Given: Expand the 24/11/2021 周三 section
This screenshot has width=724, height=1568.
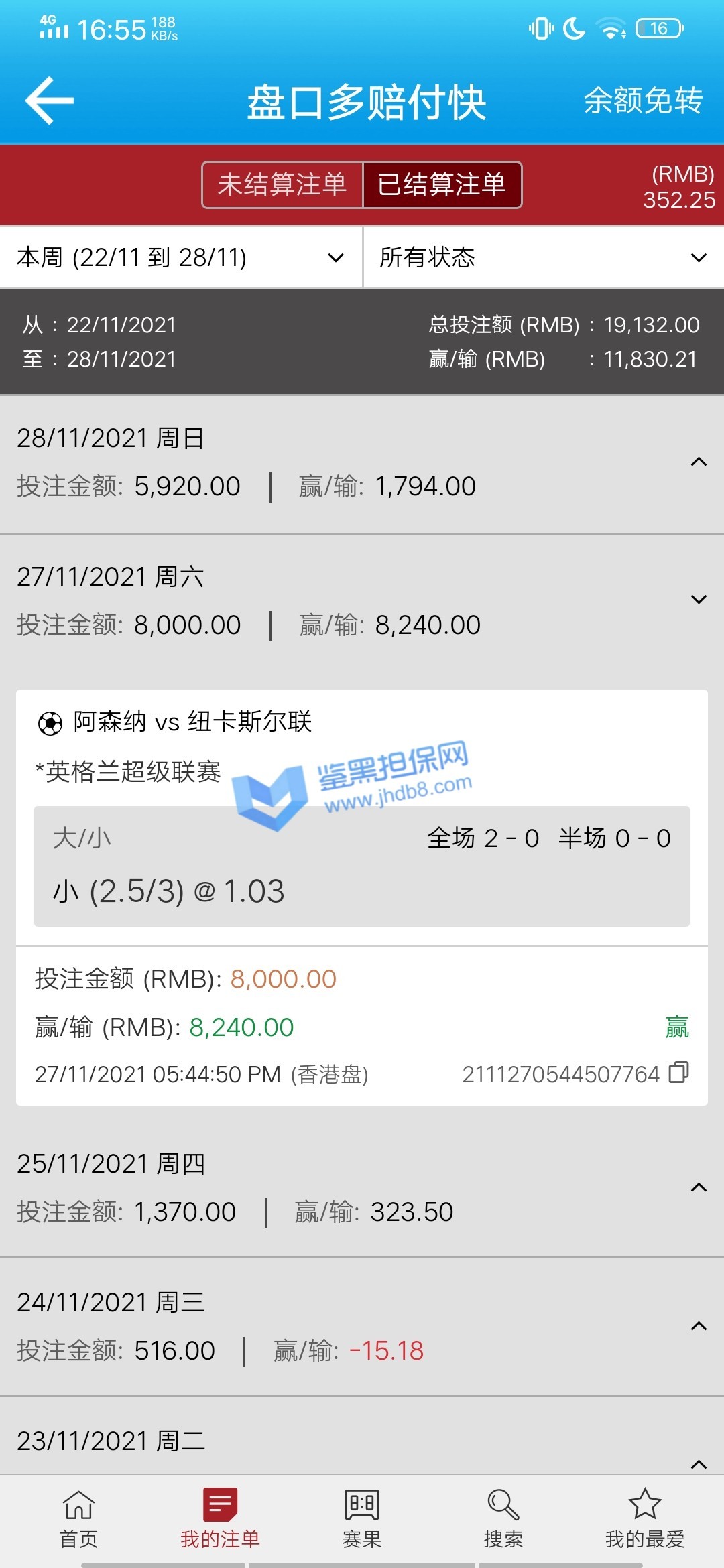Looking at the screenshot, I should [699, 1326].
